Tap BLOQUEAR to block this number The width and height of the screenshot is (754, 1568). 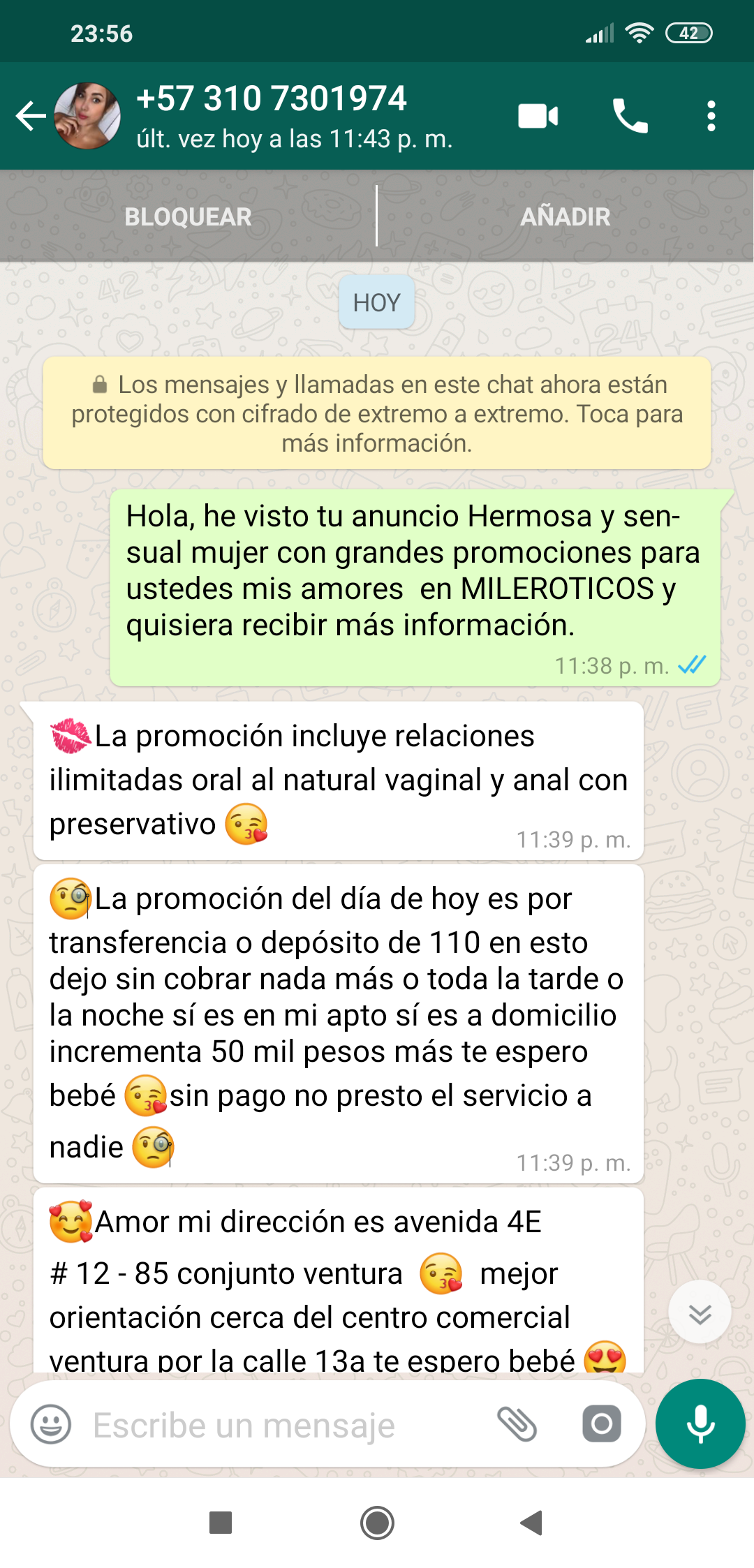tap(188, 216)
